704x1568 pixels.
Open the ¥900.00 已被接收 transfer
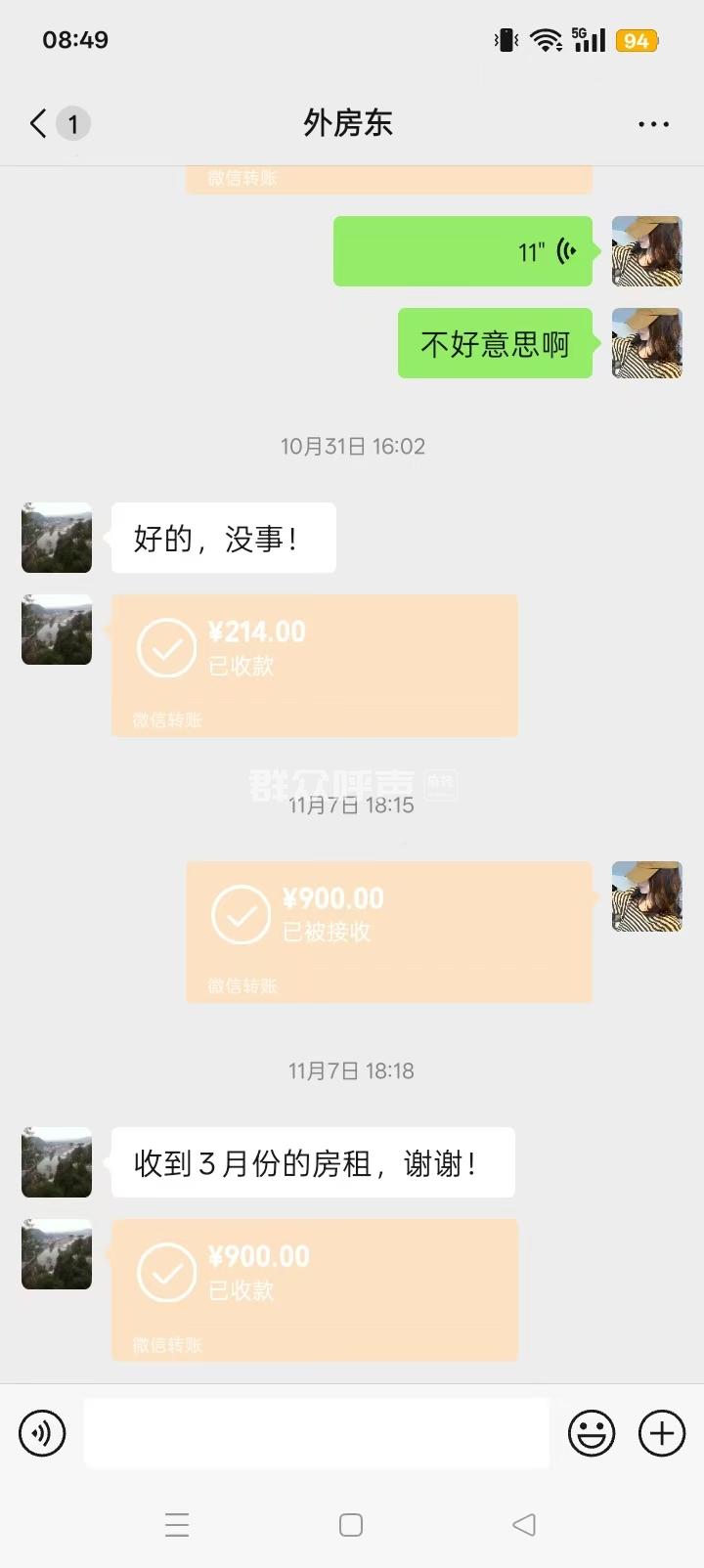tap(388, 931)
